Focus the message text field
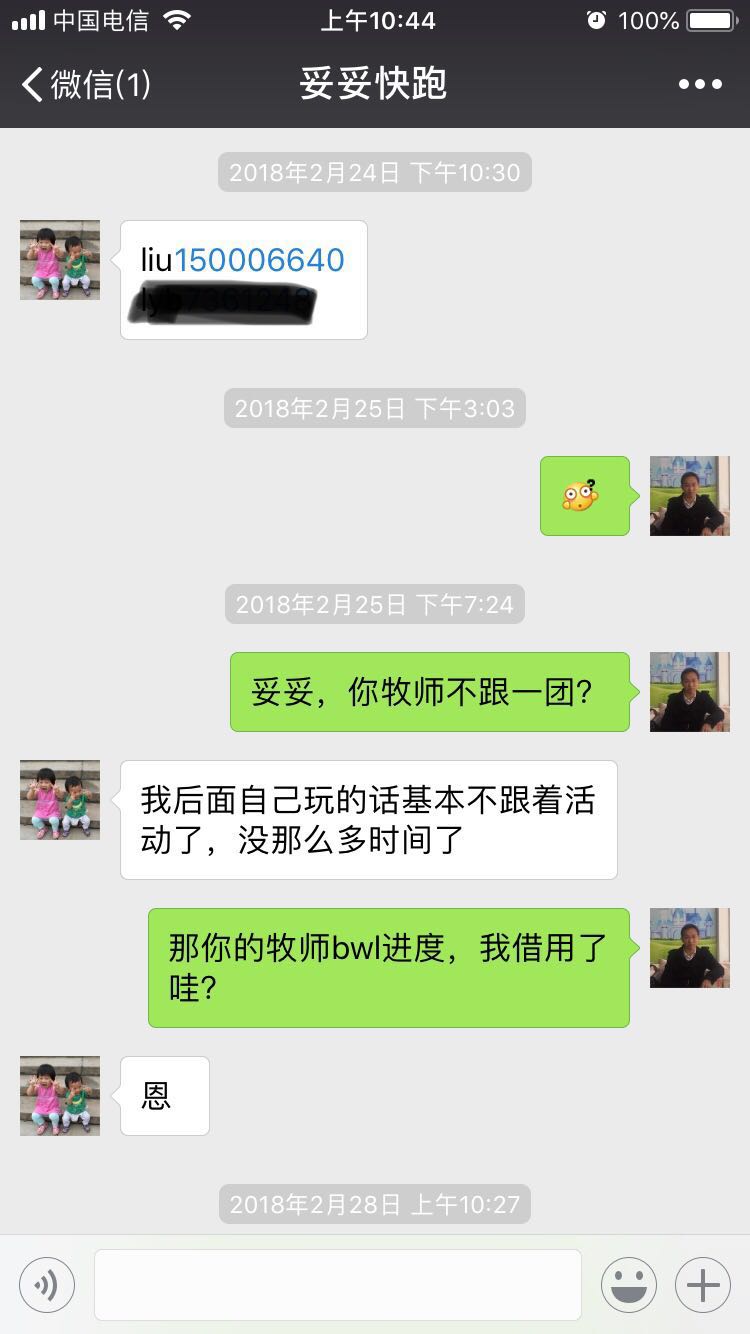 [338, 1285]
